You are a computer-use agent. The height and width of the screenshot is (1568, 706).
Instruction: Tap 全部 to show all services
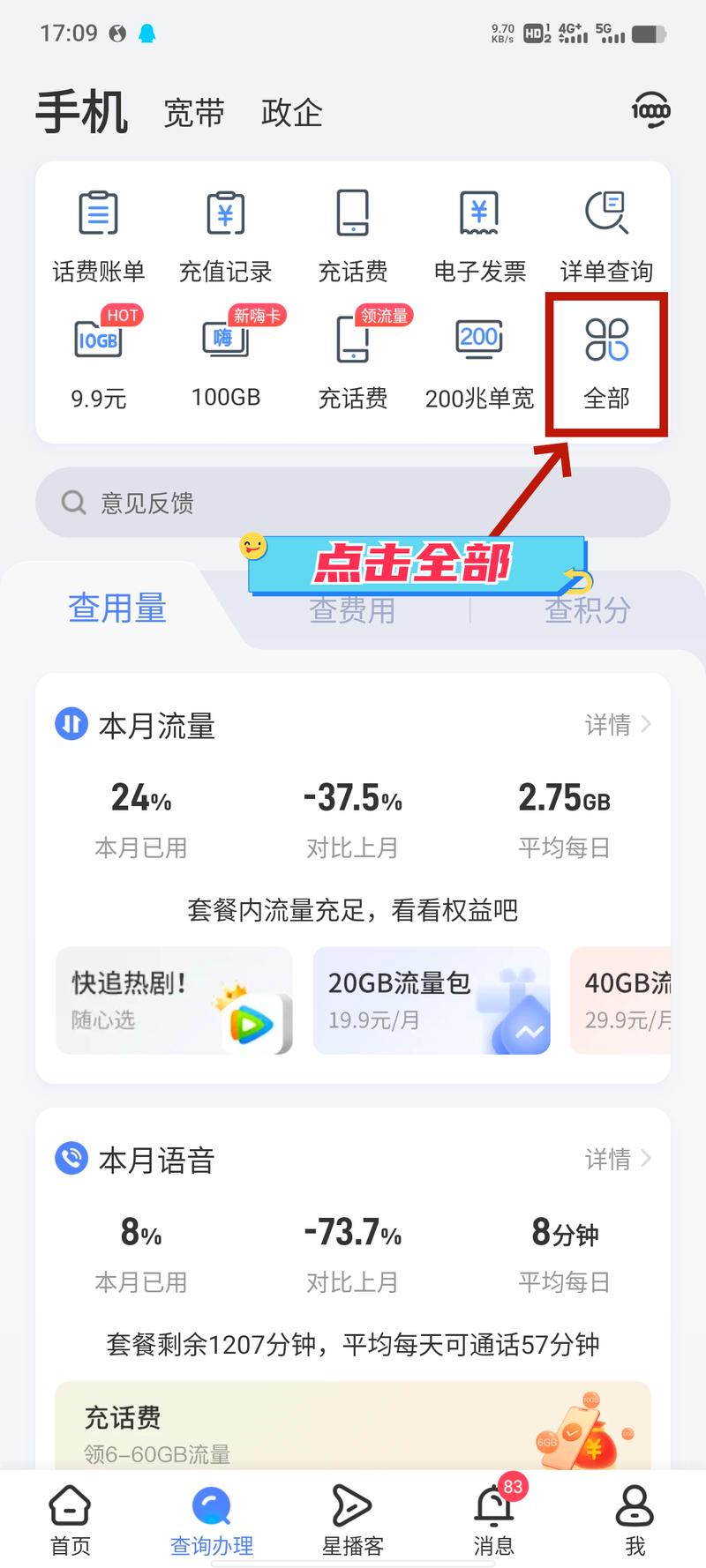pos(606,362)
